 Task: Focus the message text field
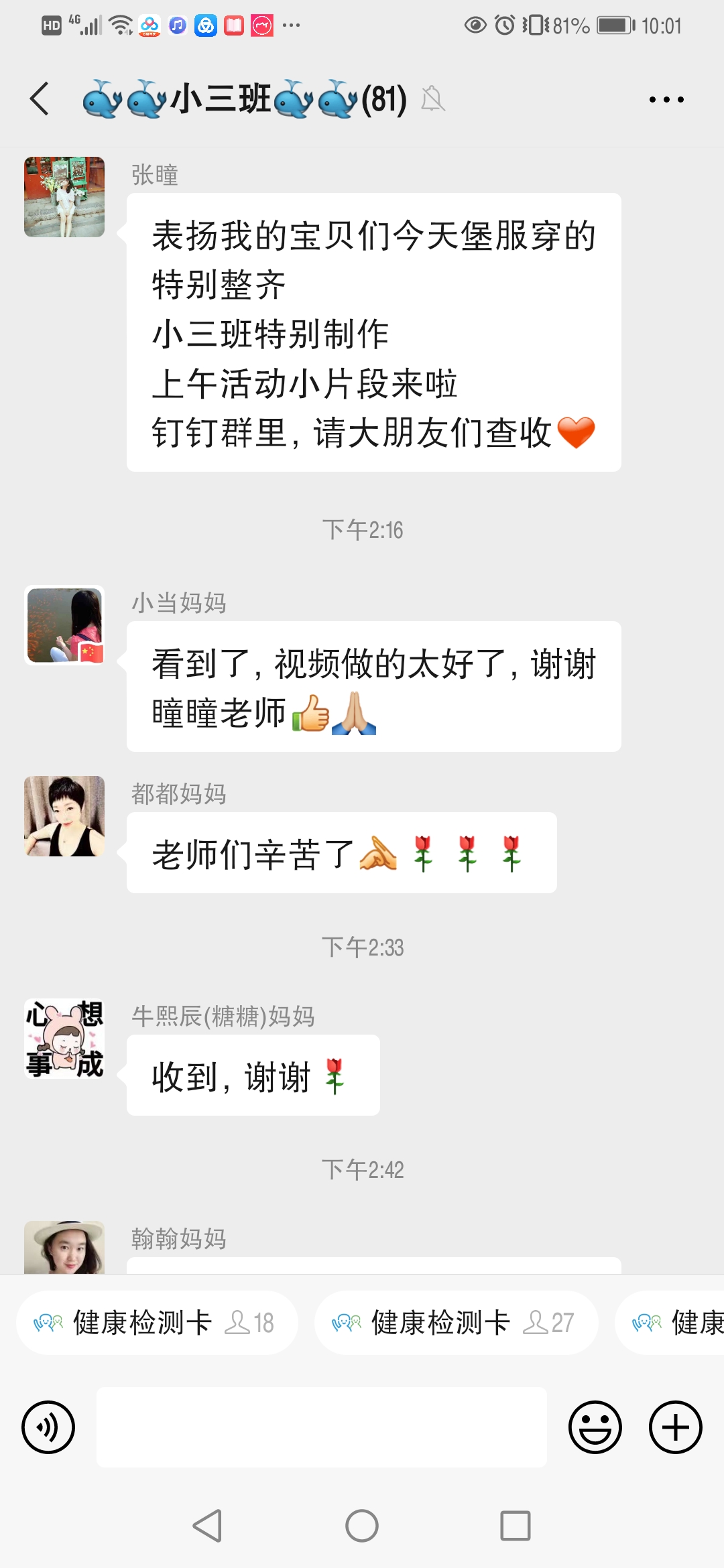[322, 1427]
